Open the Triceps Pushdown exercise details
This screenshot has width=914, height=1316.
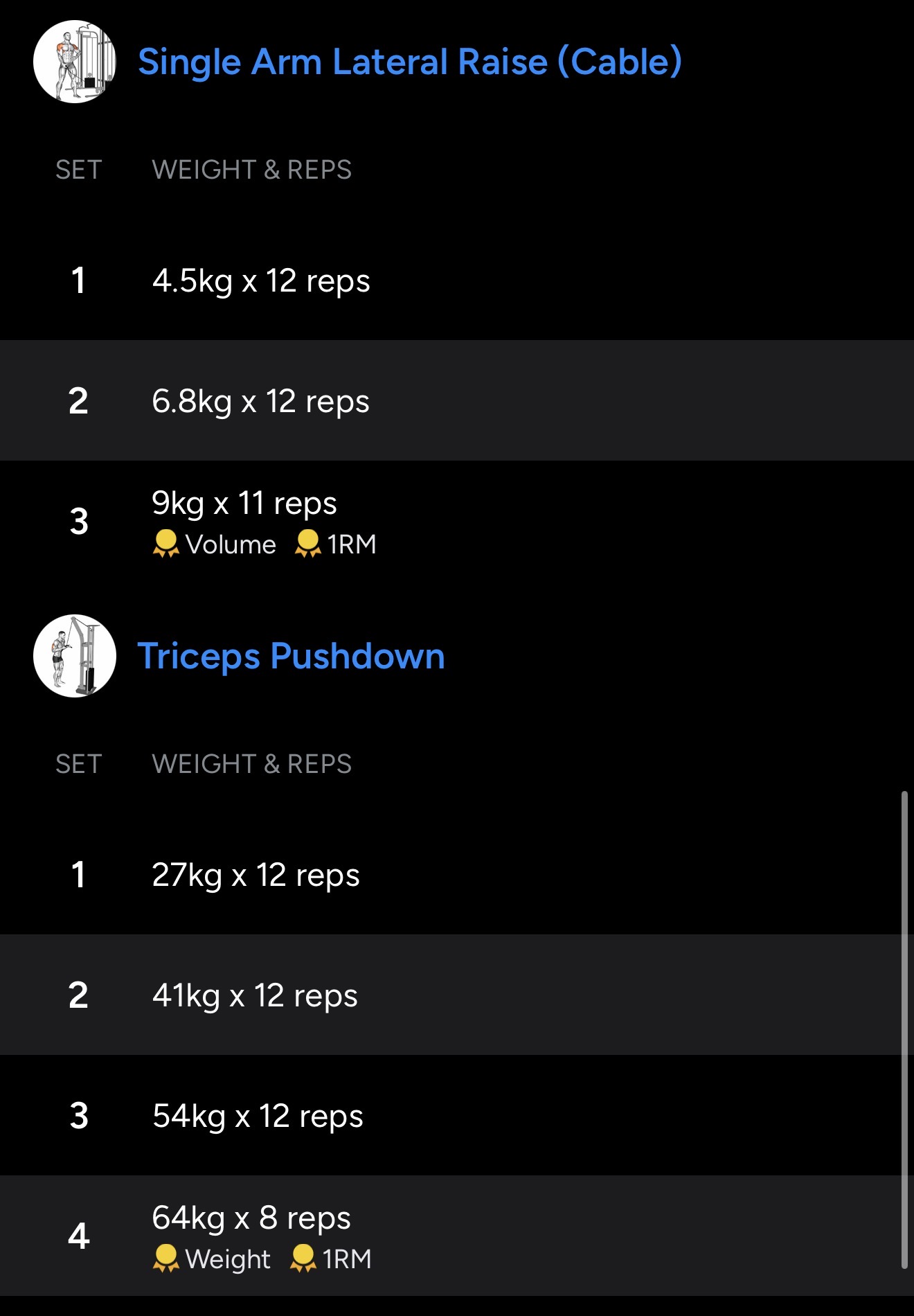(291, 656)
